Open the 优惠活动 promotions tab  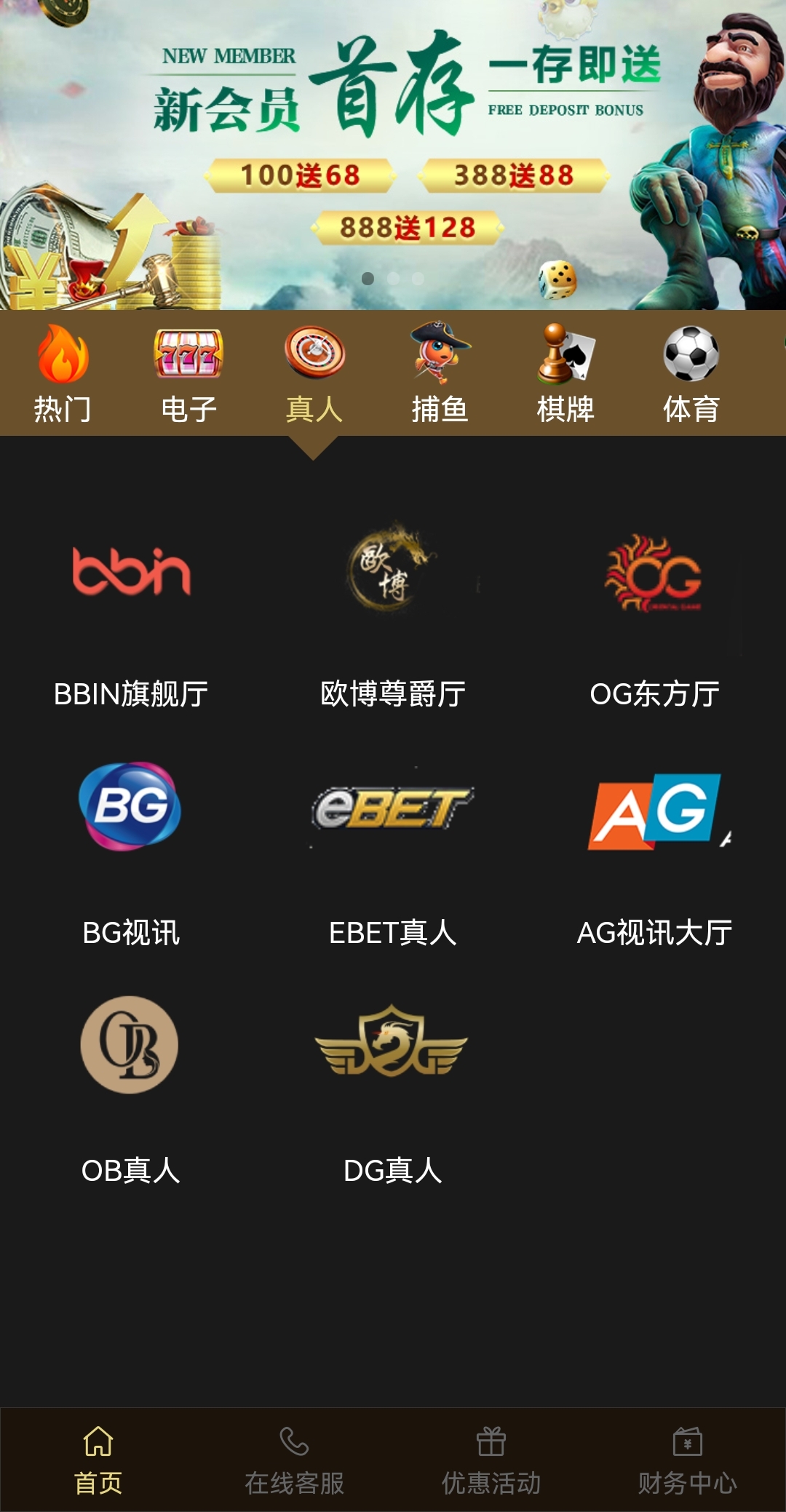(x=491, y=1460)
